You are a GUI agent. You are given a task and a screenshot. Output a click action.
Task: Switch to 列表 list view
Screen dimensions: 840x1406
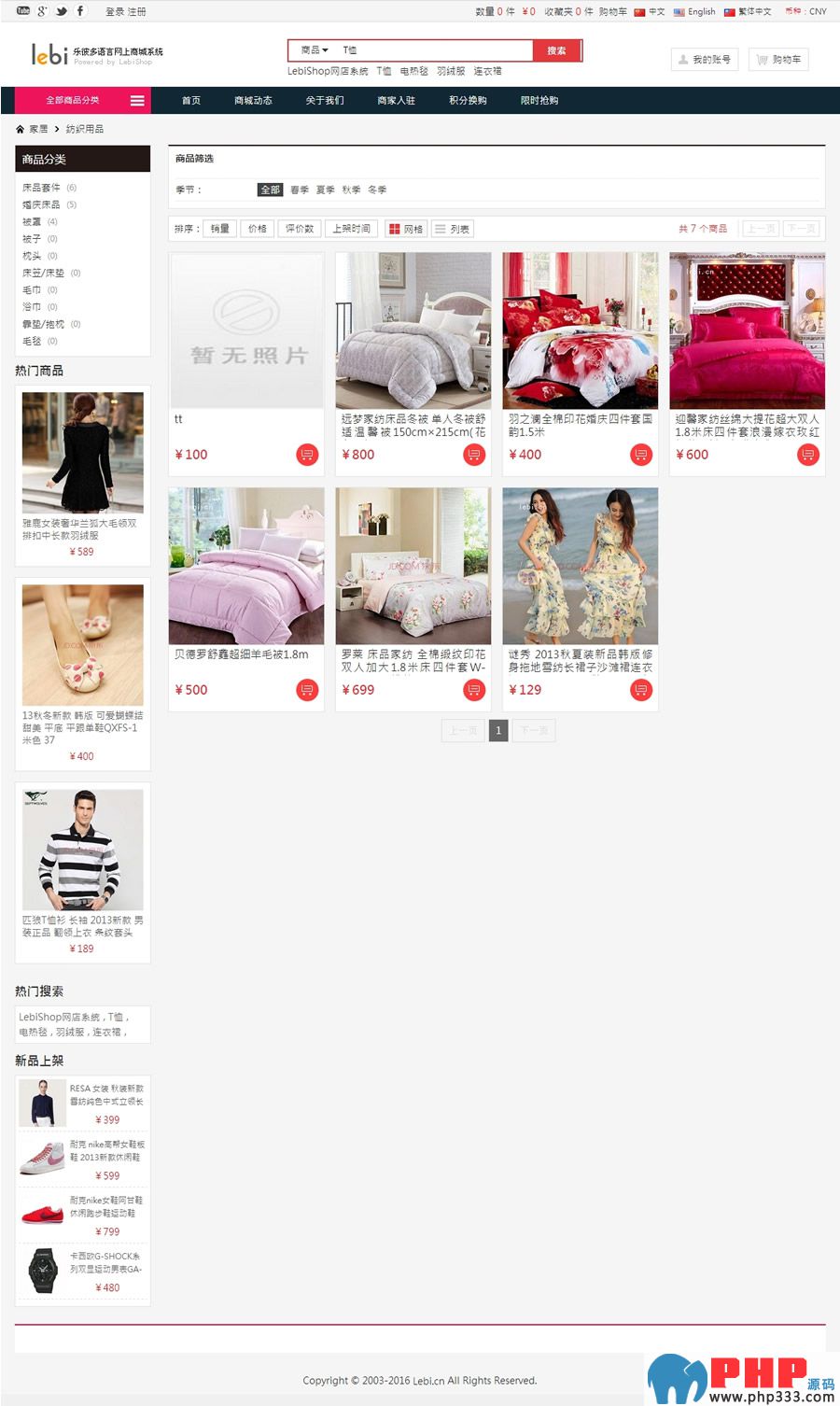click(454, 229)
